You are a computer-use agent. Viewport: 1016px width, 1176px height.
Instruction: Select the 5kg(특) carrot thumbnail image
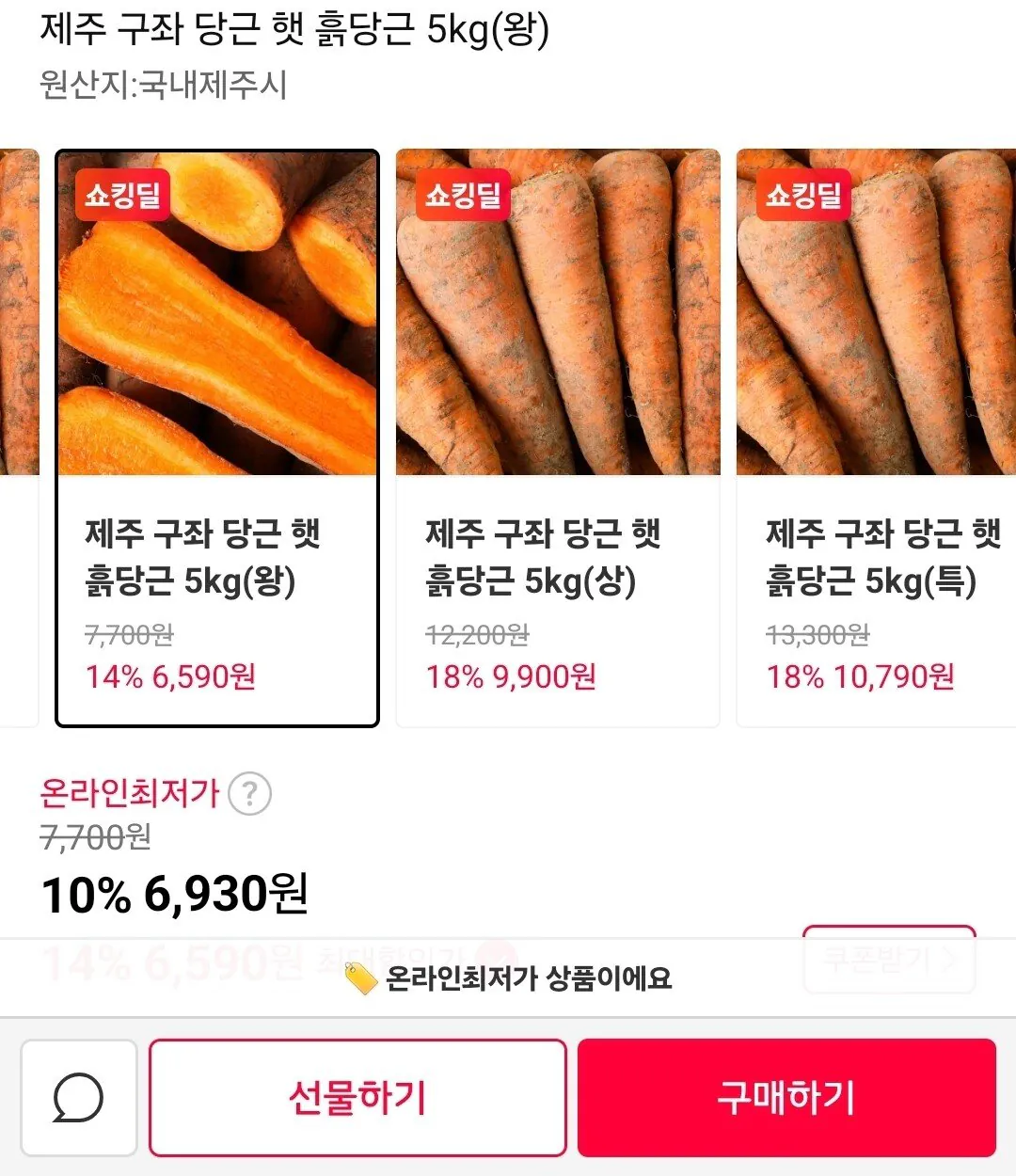coord(875,310)
